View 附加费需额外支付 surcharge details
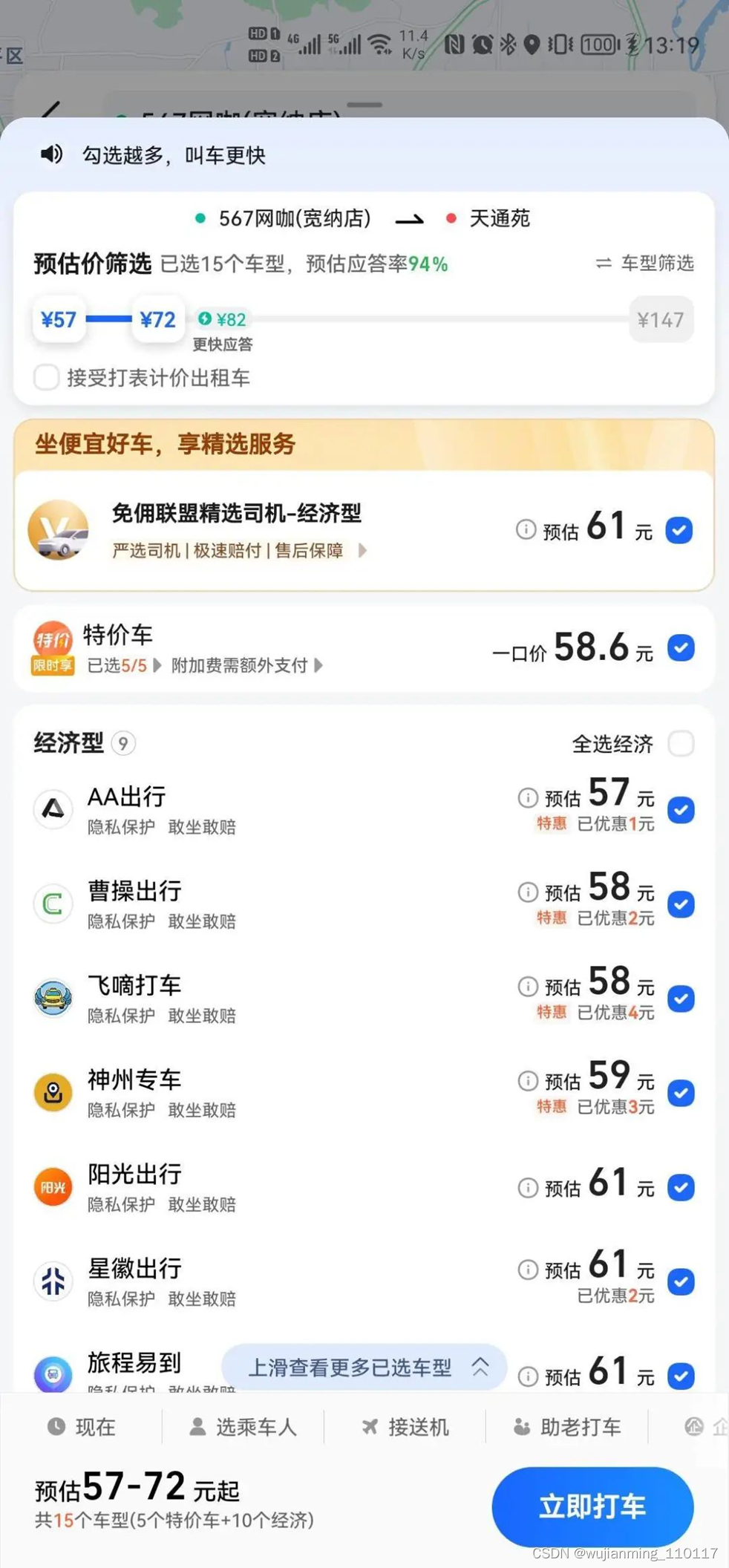Image resolution: width=729 pixels, height=1568 pixels. [246, 665]
